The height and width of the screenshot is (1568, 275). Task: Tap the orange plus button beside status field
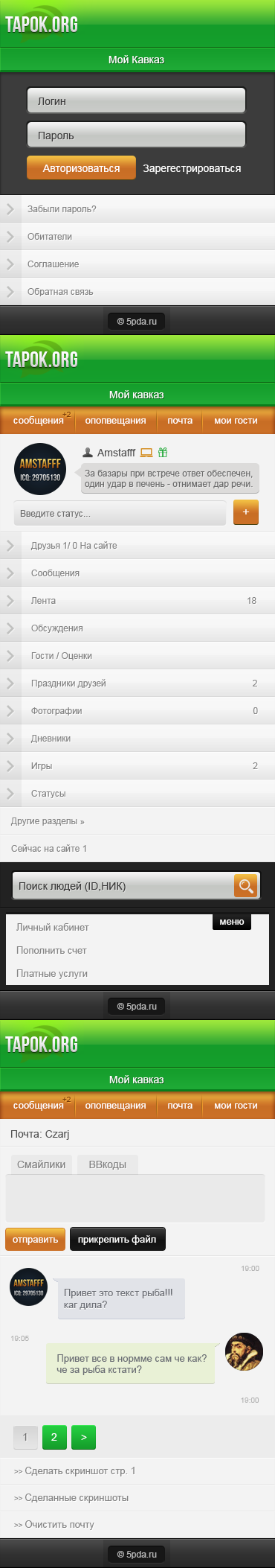246,512
